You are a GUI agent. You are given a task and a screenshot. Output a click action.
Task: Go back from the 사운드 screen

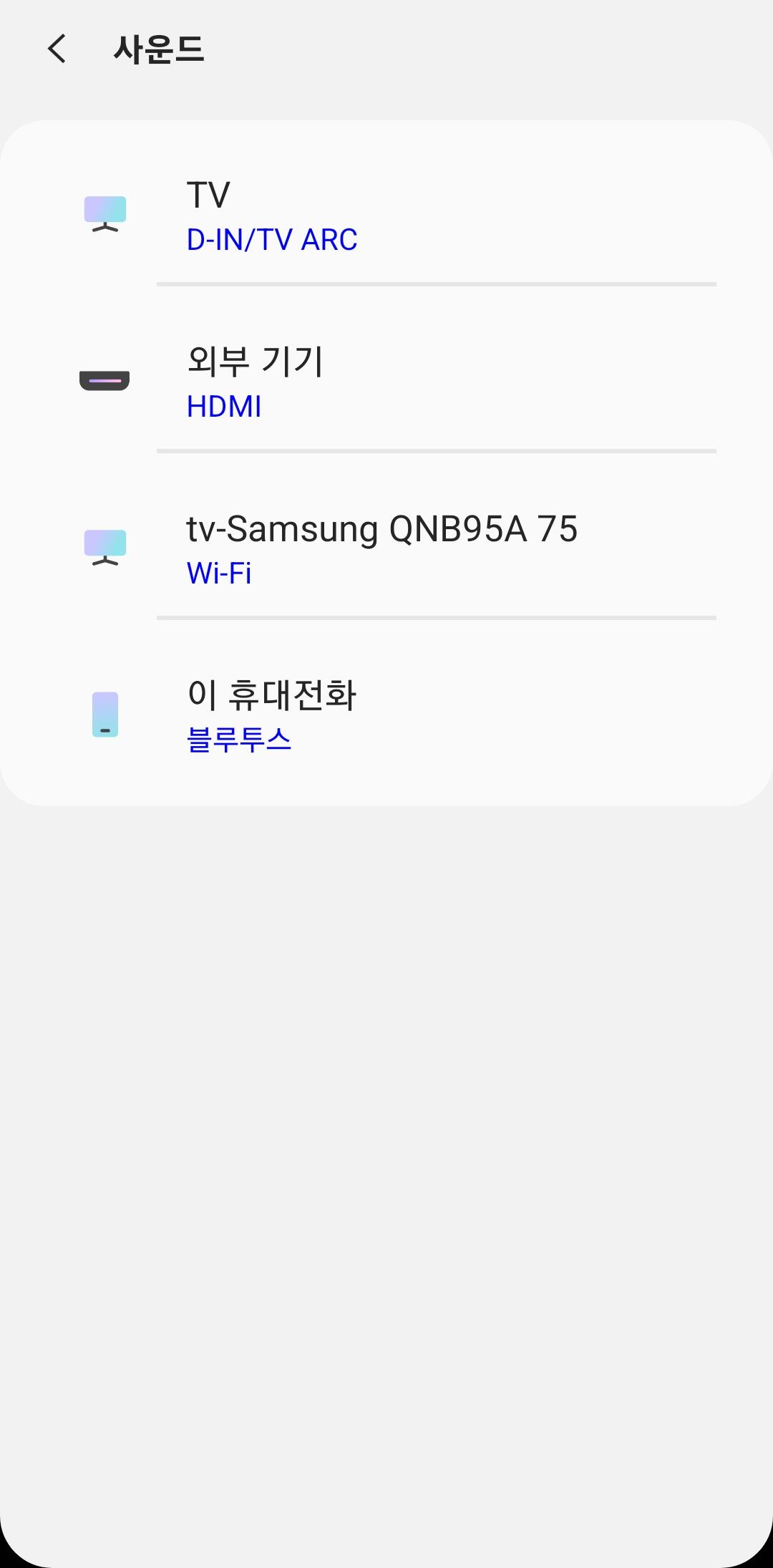point(57,49)
